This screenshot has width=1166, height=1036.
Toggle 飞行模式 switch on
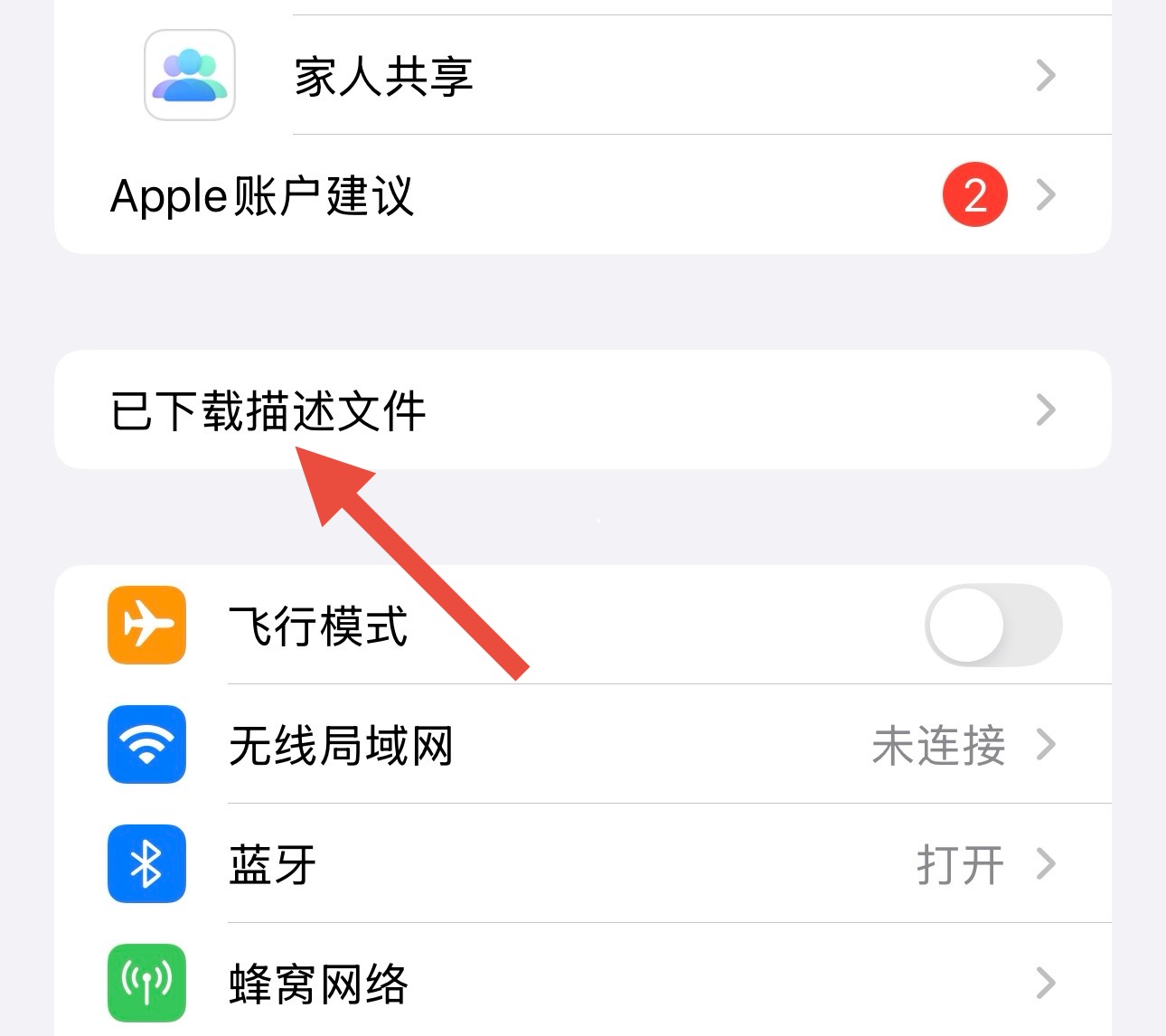pyautogui.click(x=992, y=626)
